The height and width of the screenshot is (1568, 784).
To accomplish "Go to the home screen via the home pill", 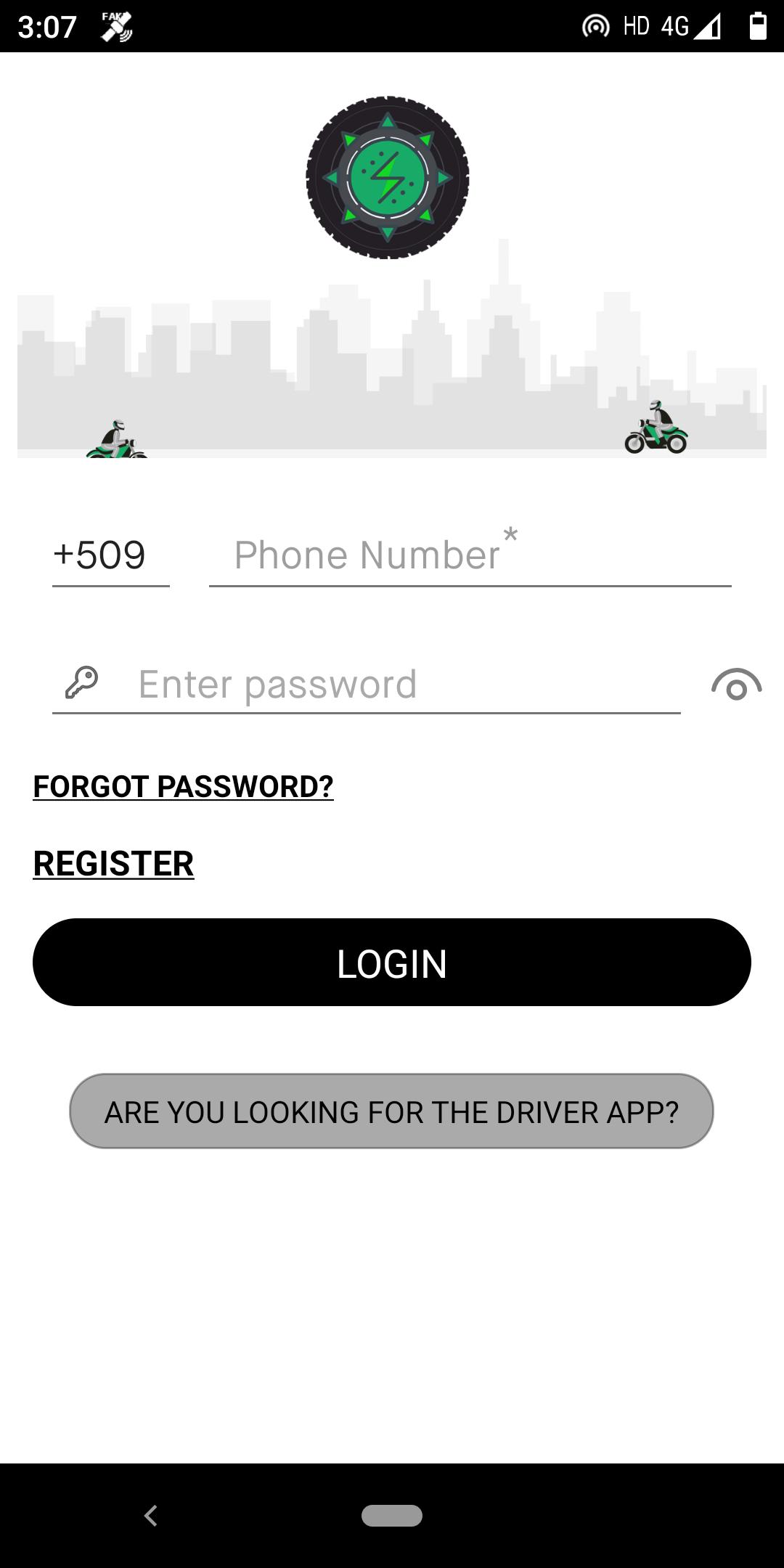I will (392, 1516).
